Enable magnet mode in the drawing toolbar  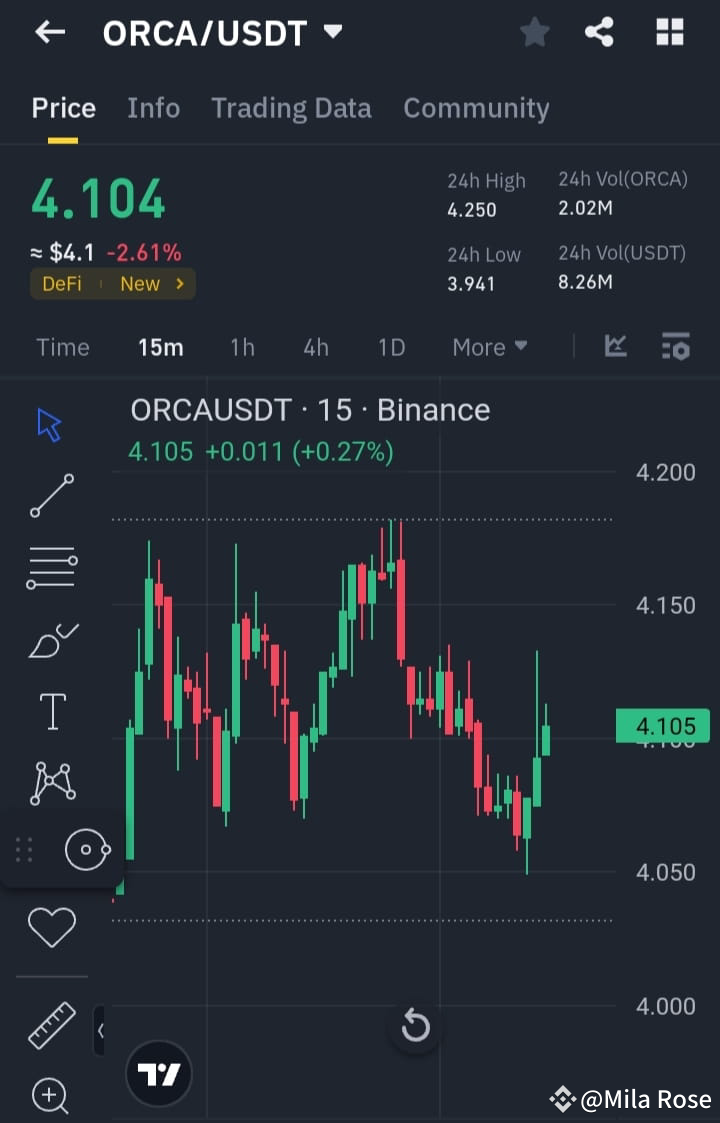[88, 849]
